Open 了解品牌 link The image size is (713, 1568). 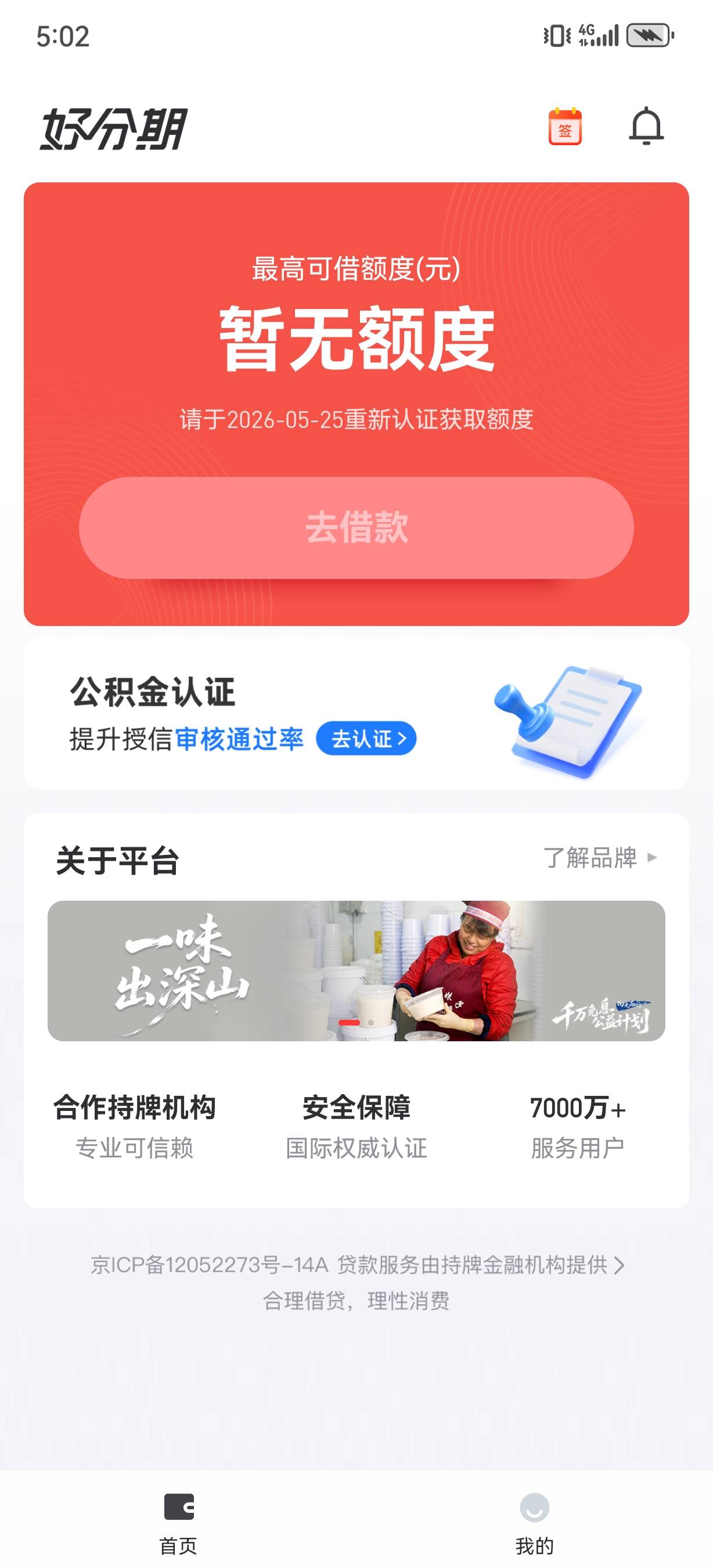click(x=600, y=858)
